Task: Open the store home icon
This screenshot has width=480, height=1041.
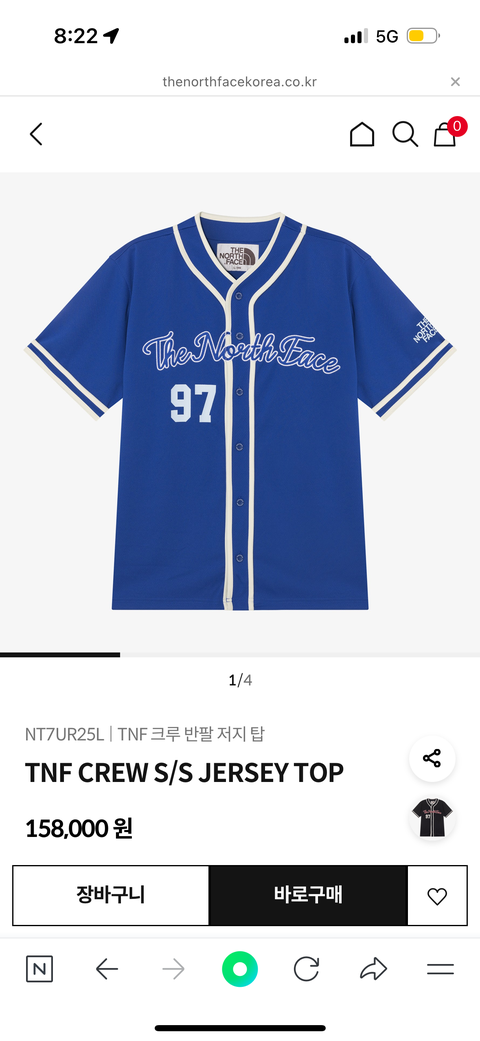Action: (362, 134)
